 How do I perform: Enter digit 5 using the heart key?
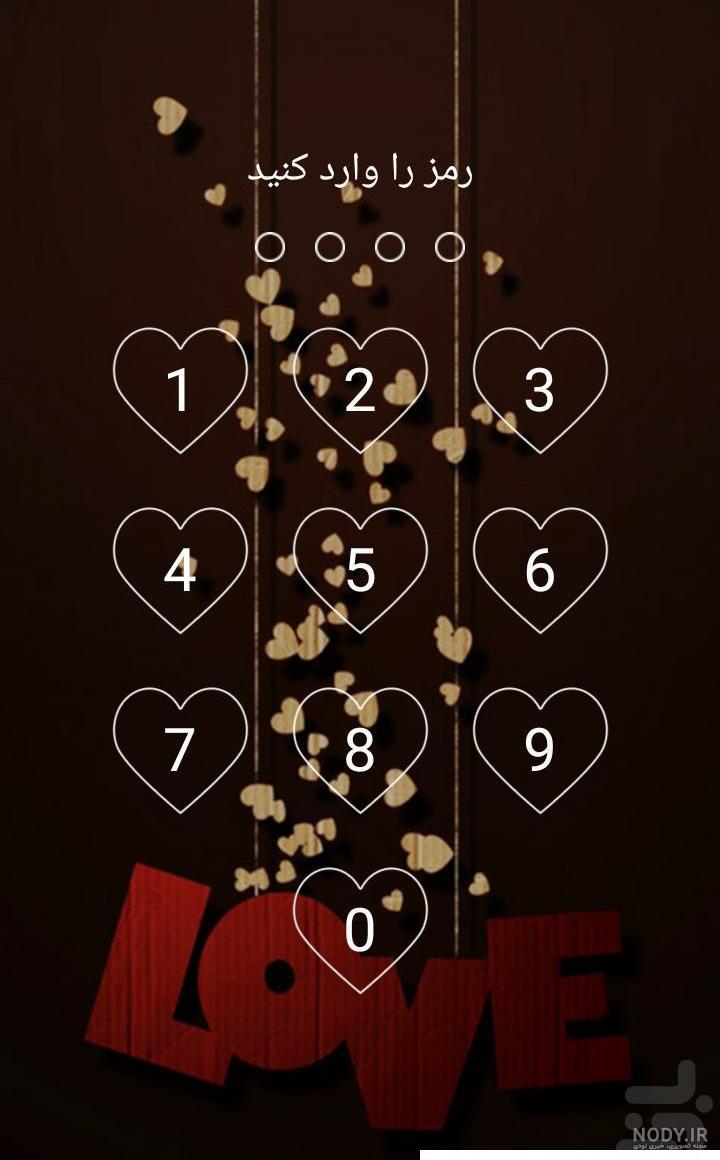pos(360,570)
